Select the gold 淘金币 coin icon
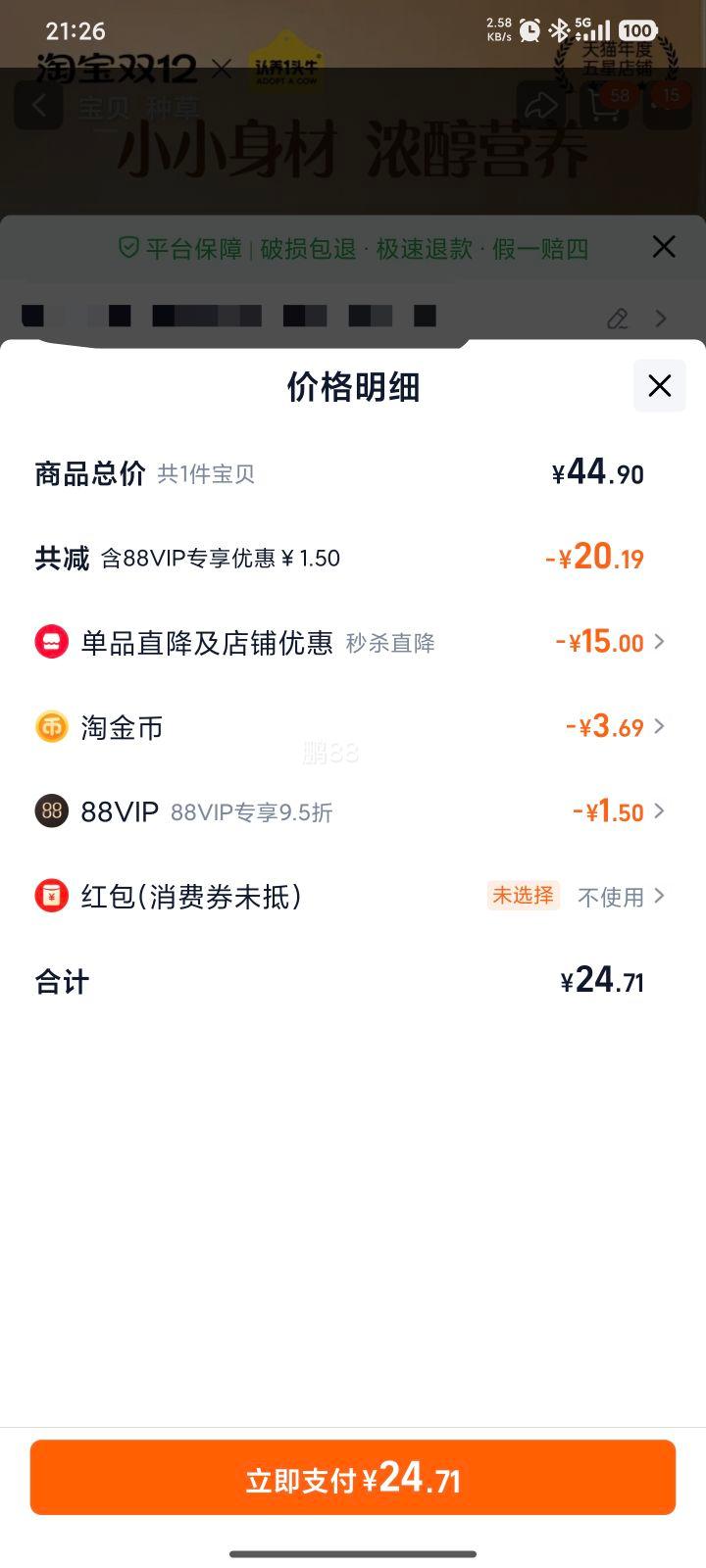 51,726
